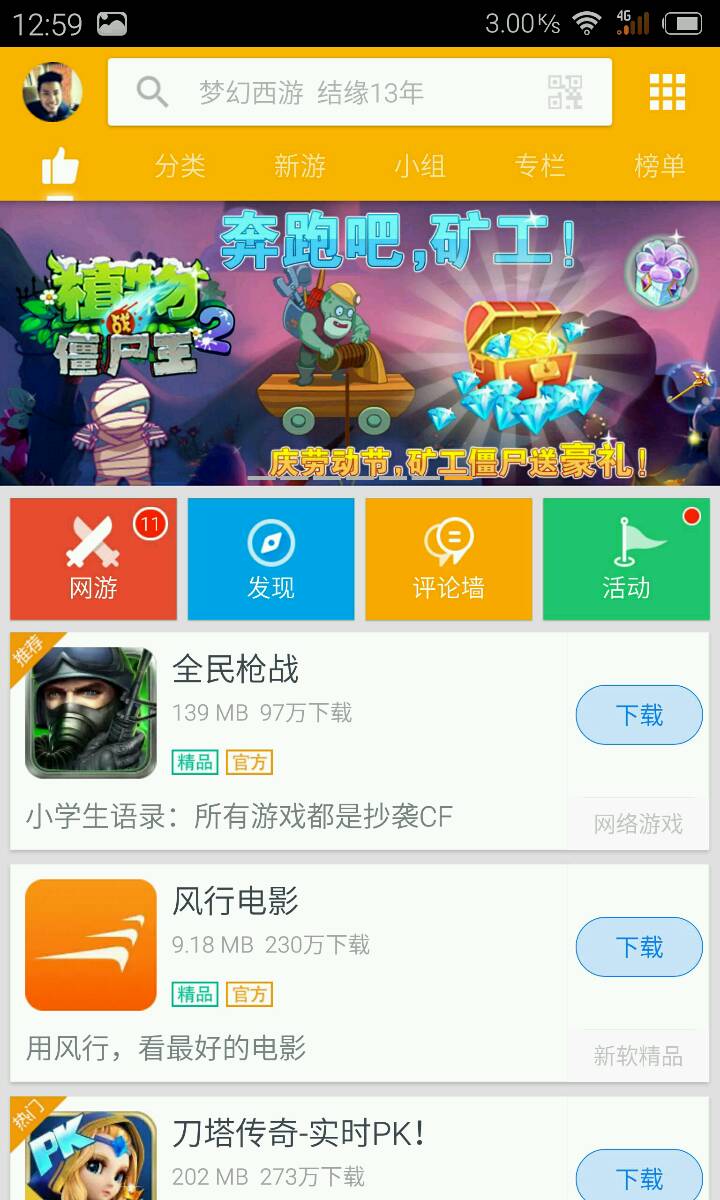The height and width of the screenshot is (1200, 720).
Task: Open the grid menu icon
Action: [x=667, y=92]
